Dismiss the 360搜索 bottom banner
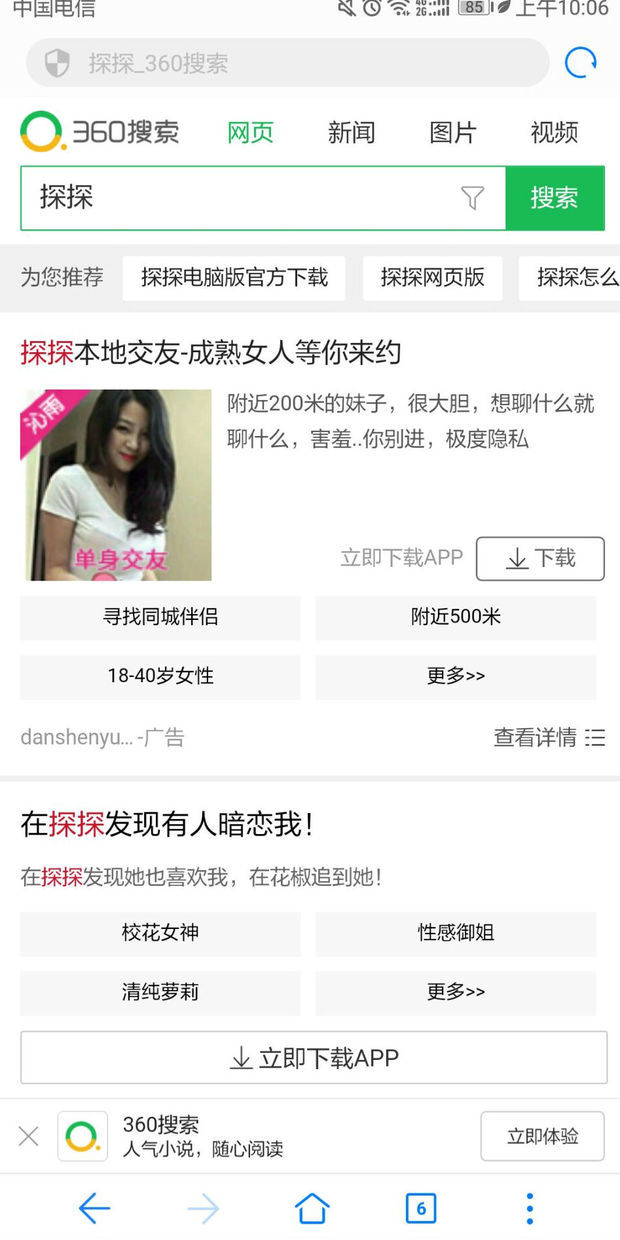 pyautogui.click(x=28, y=1136)
